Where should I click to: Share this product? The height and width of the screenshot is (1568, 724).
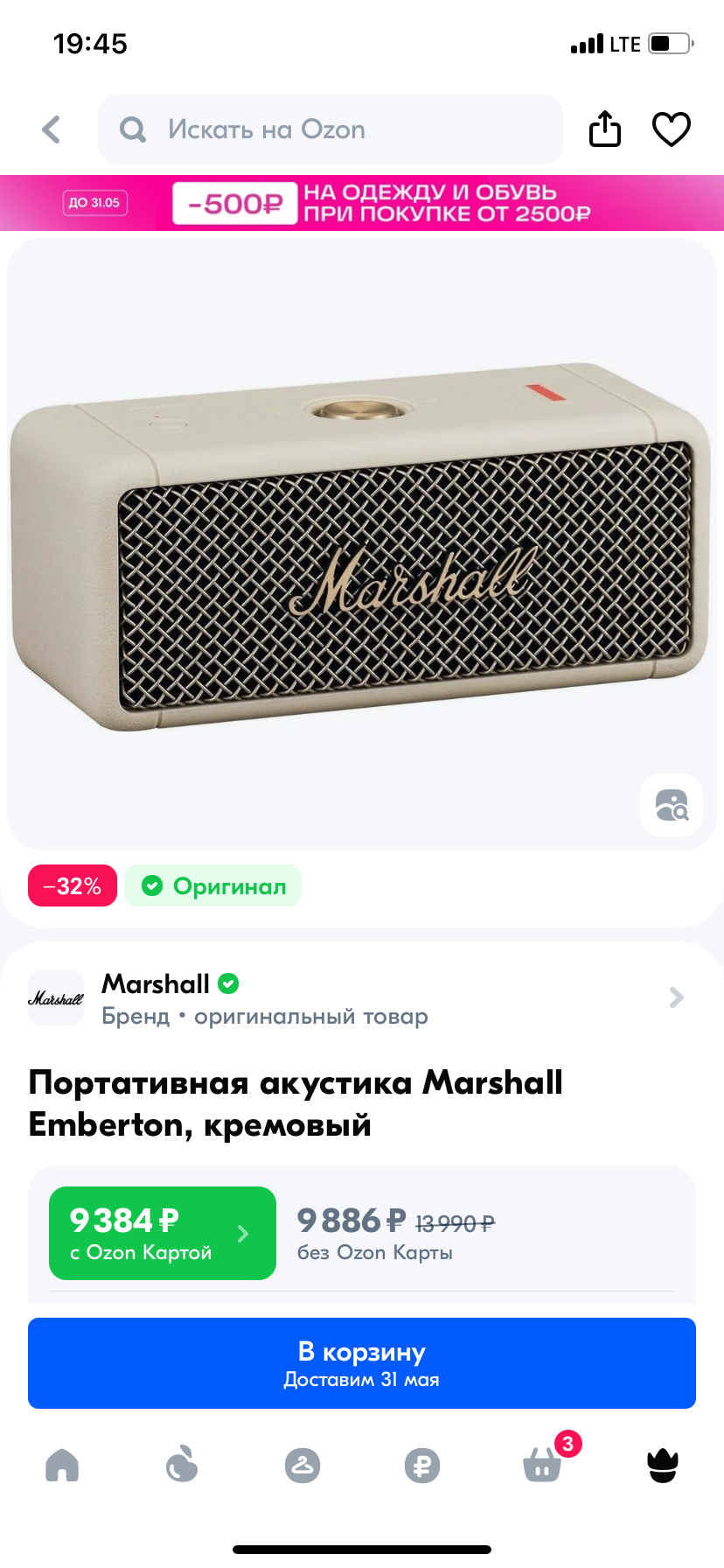604,129
